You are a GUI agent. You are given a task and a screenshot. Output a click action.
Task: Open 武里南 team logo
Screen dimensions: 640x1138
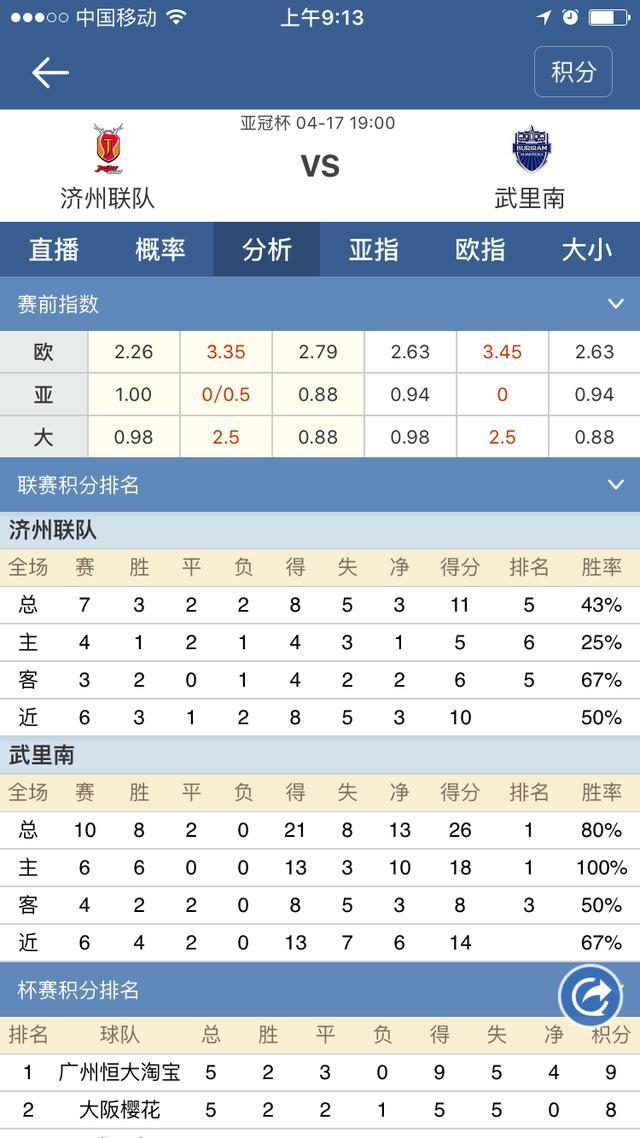click(530, 150)
